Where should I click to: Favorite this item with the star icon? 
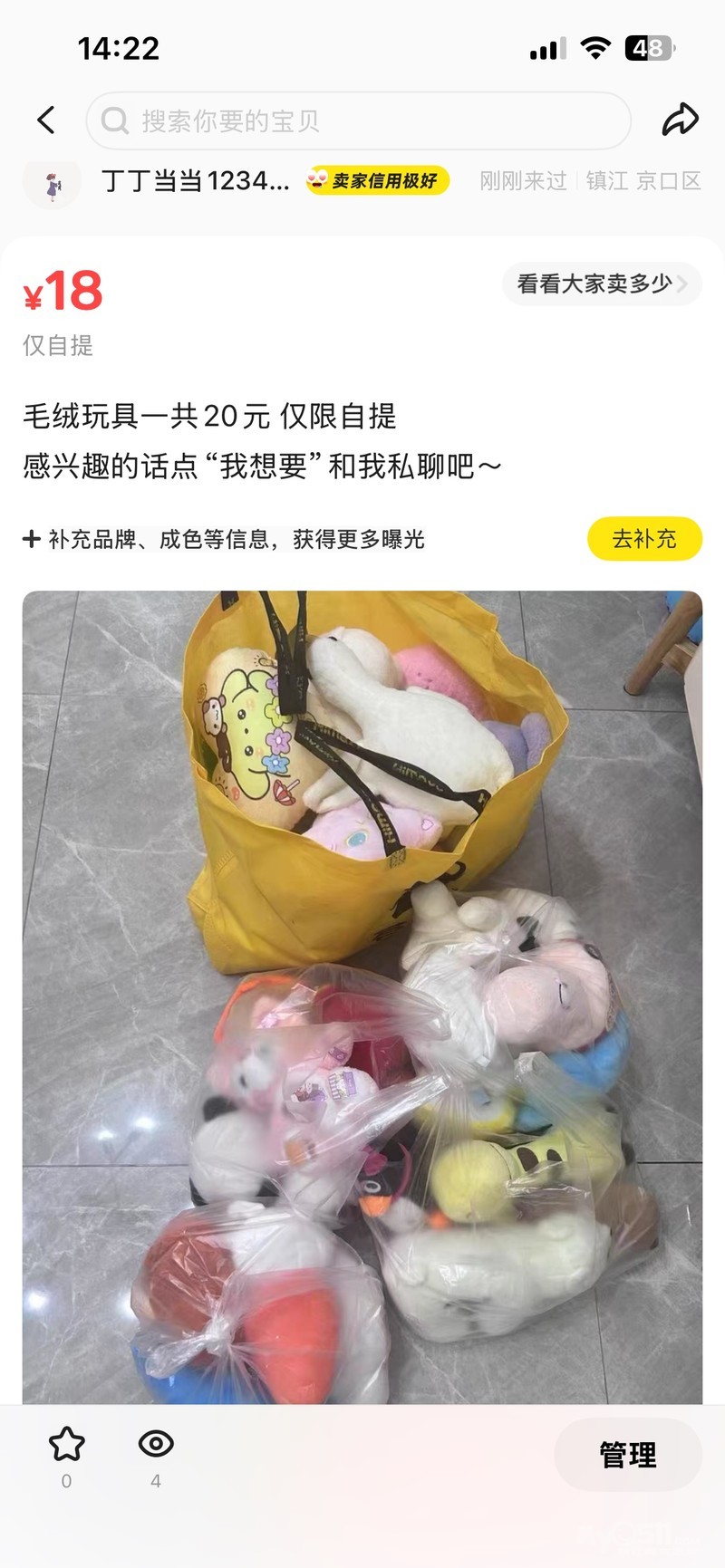pyautogui.click(x=66, y=1445)
